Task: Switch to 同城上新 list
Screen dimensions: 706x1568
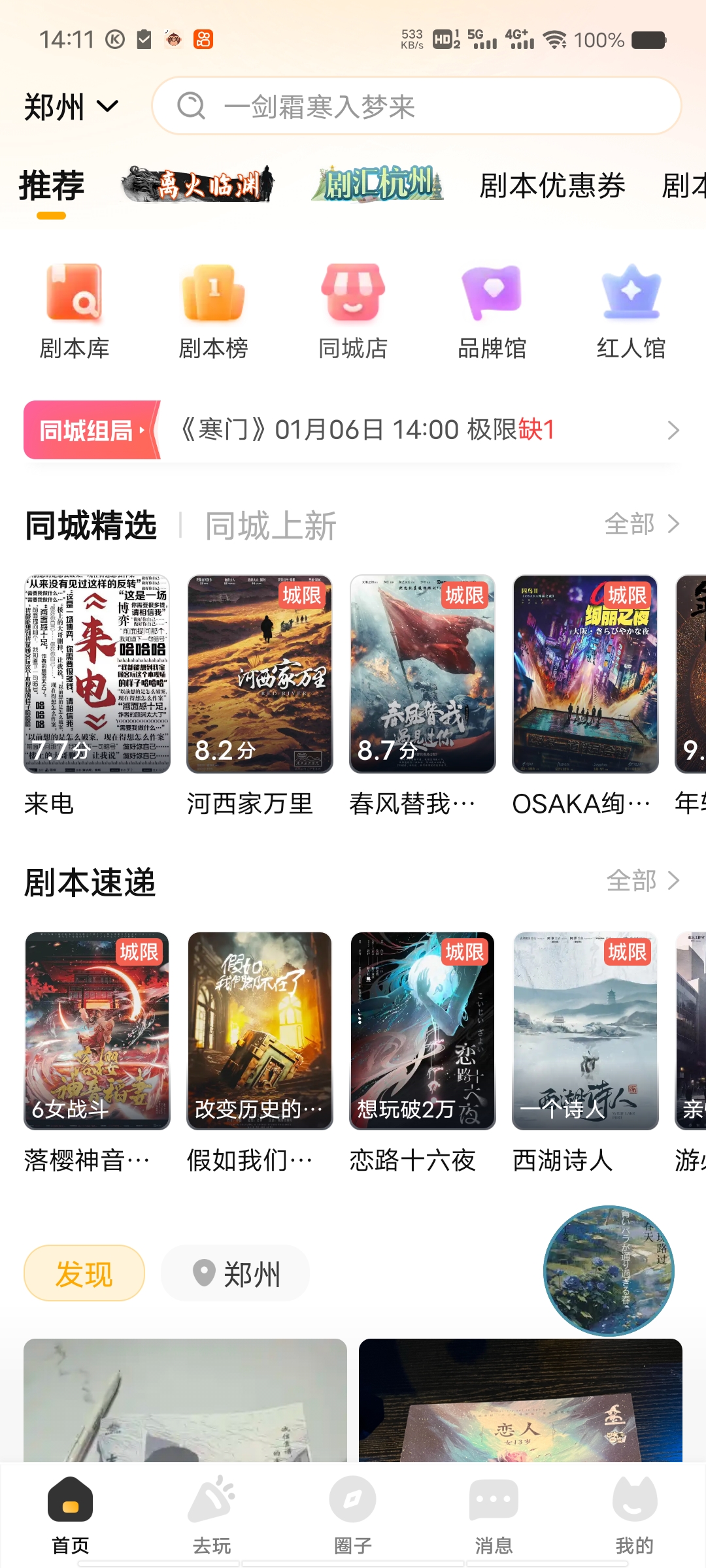Action: pyautogui.click(x=271, y=526)
